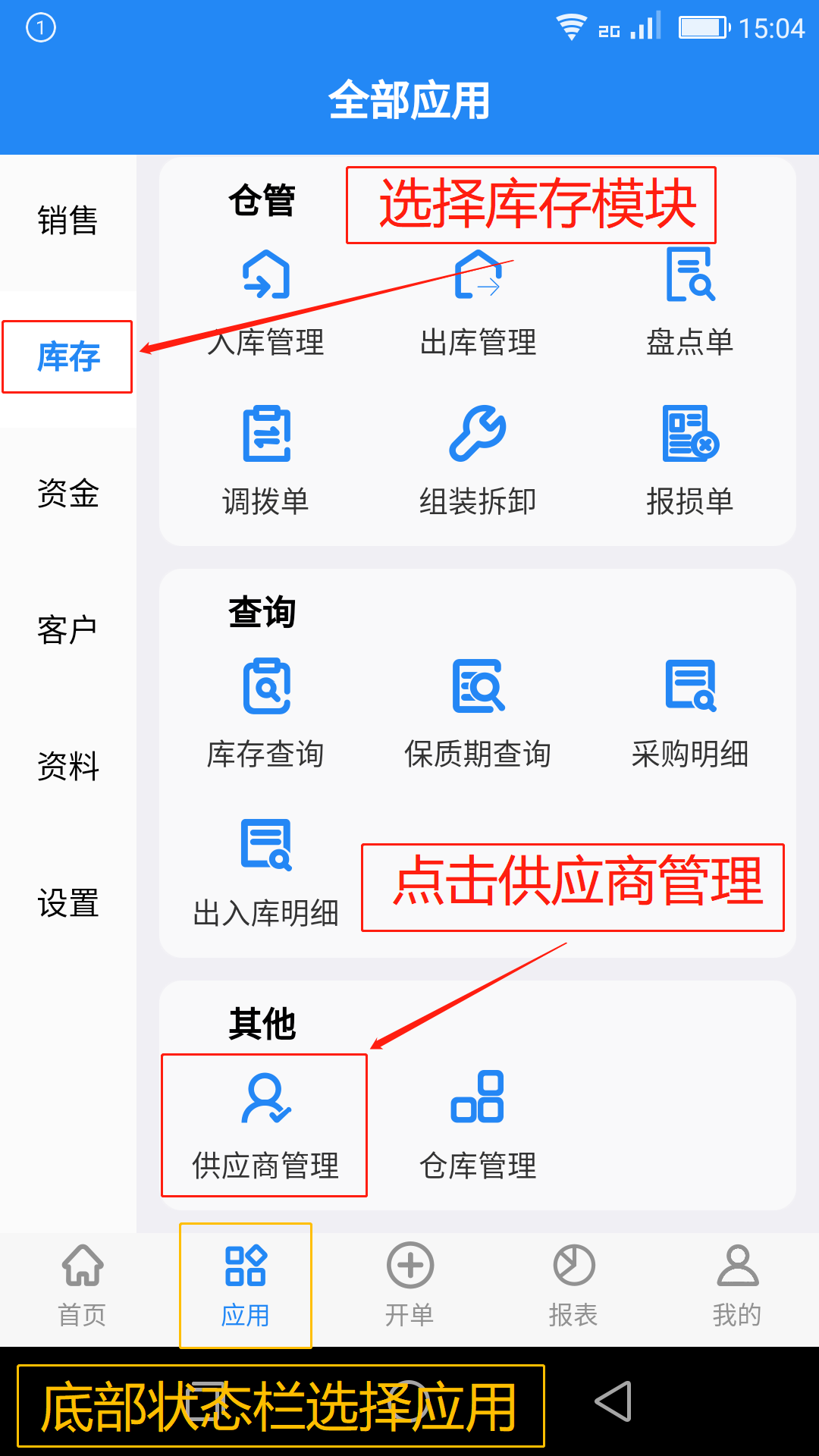Open 入库管理

tap(265, 303)
